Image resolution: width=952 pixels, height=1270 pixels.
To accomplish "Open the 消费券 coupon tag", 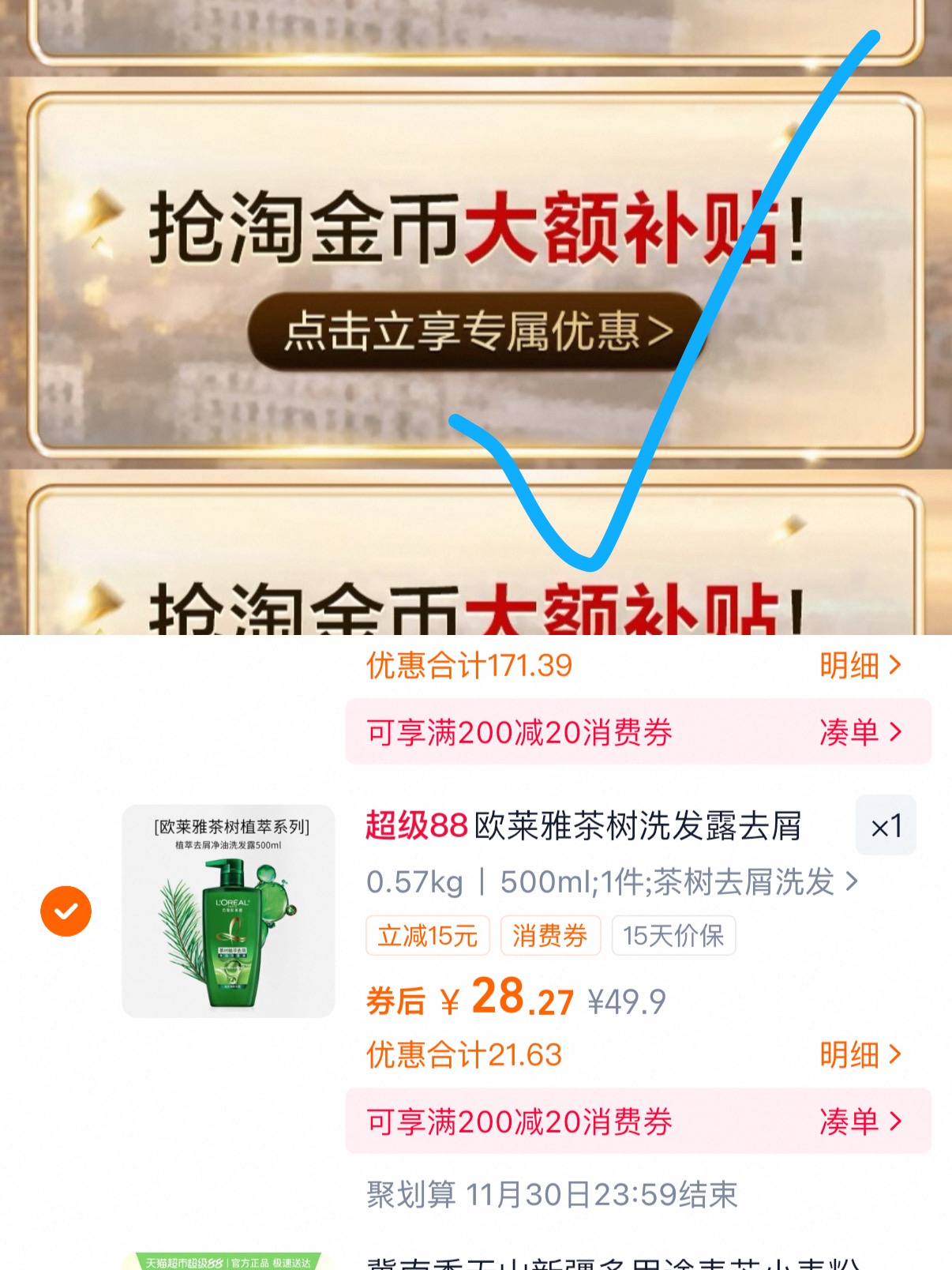I will [550, 935].
